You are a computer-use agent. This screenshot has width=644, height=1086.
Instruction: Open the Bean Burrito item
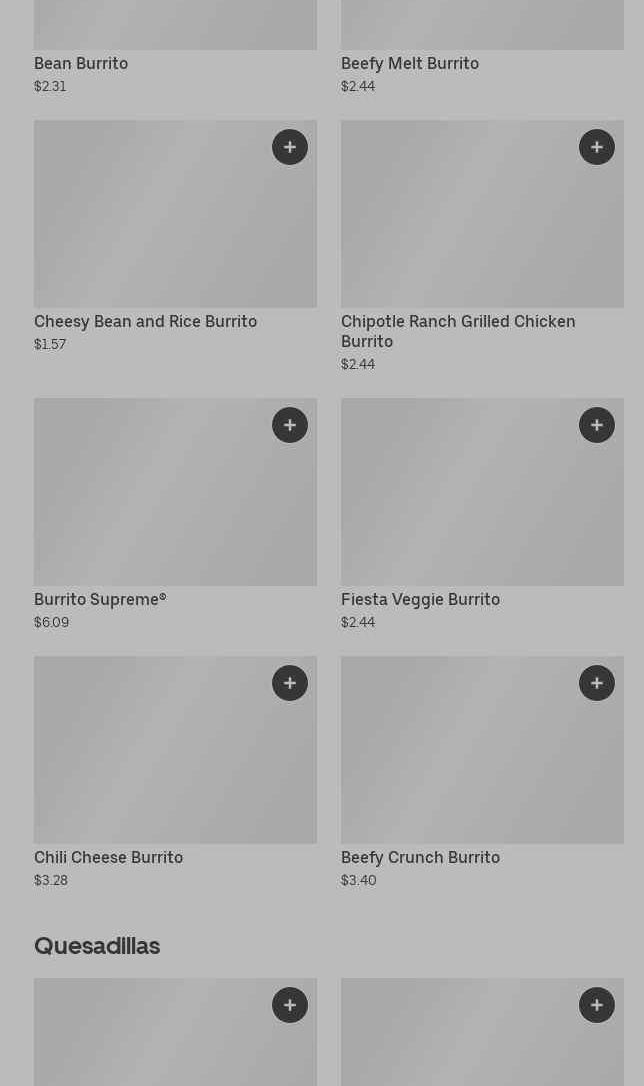click(81, 64)
